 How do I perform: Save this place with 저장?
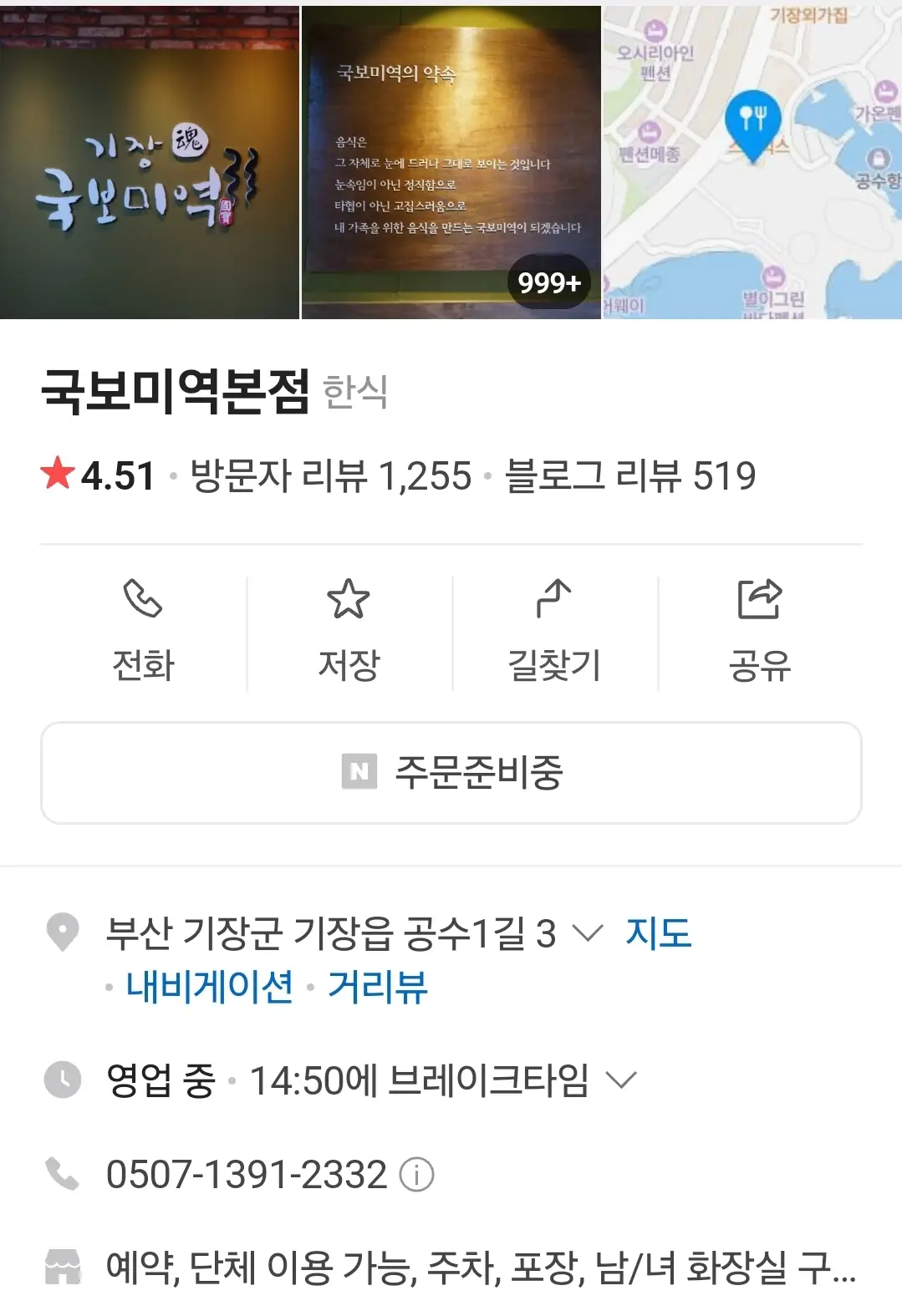pyautogui.click(x=349, y=633)
